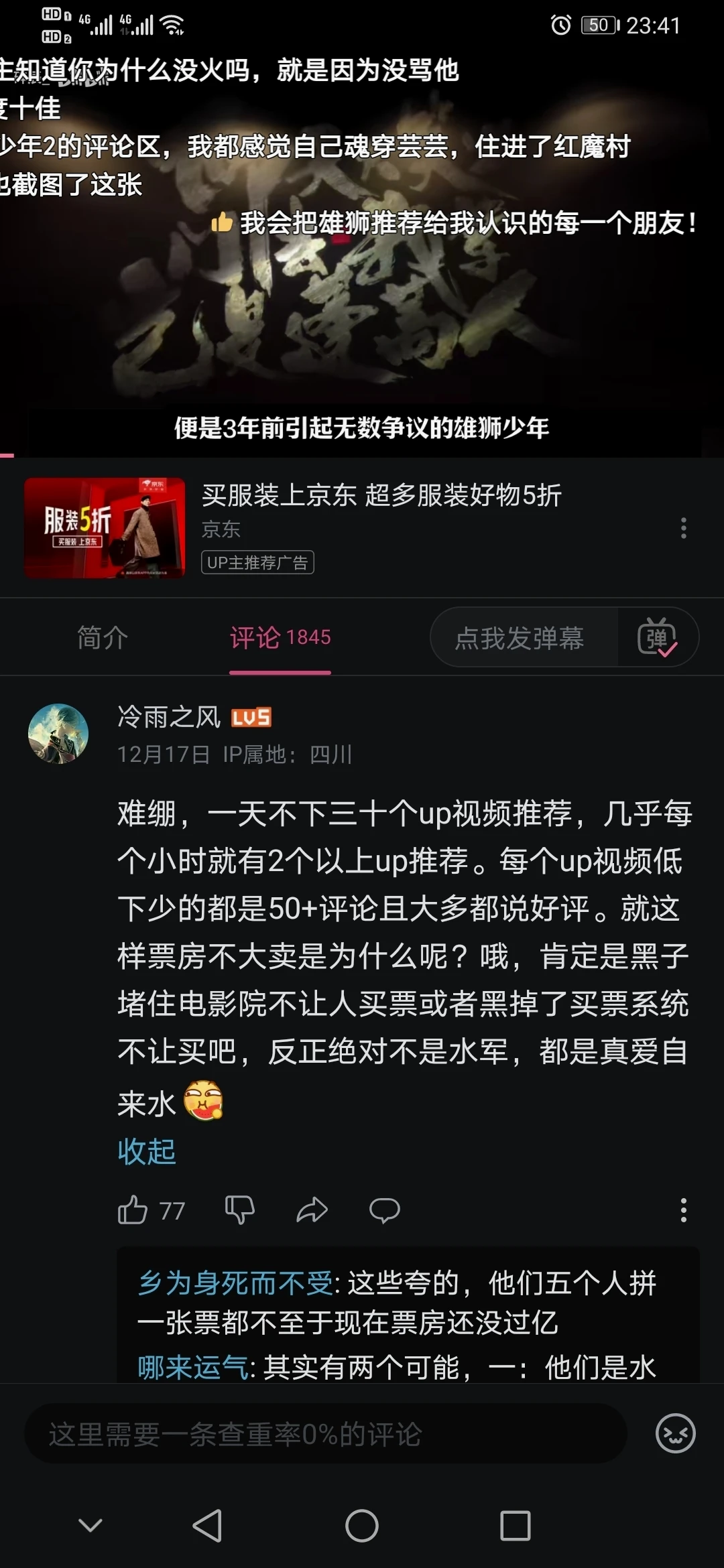
Task: Tap 点我发弹幕 to send a danmaku
Action: (520, 638)
